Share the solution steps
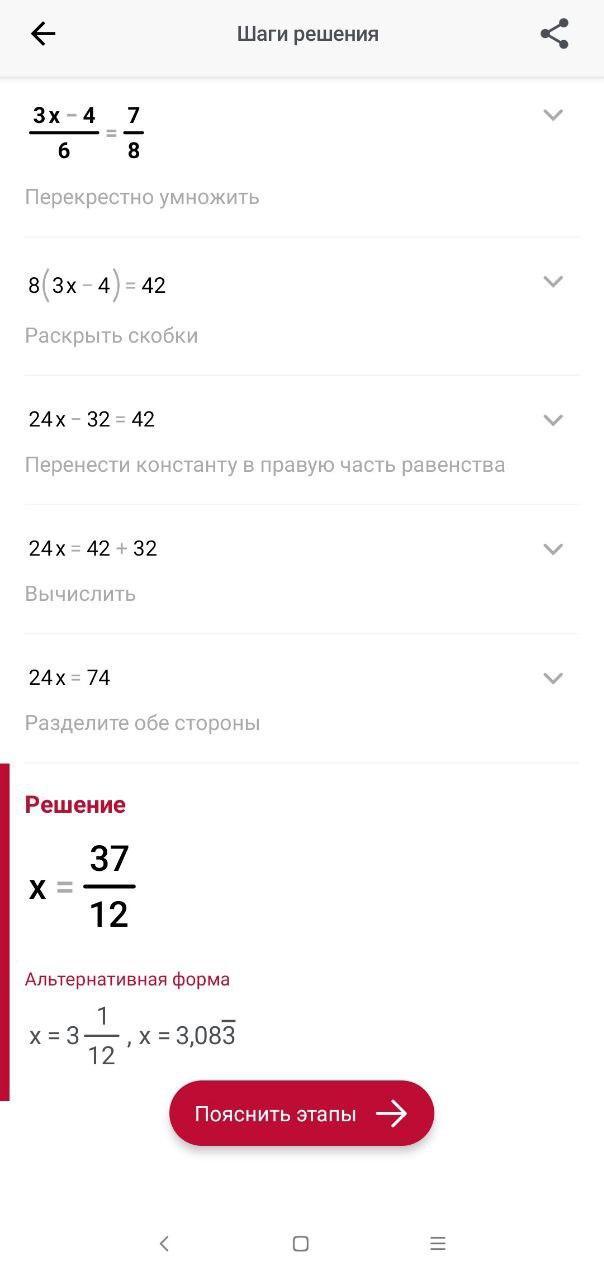 [x=554, y=34]
